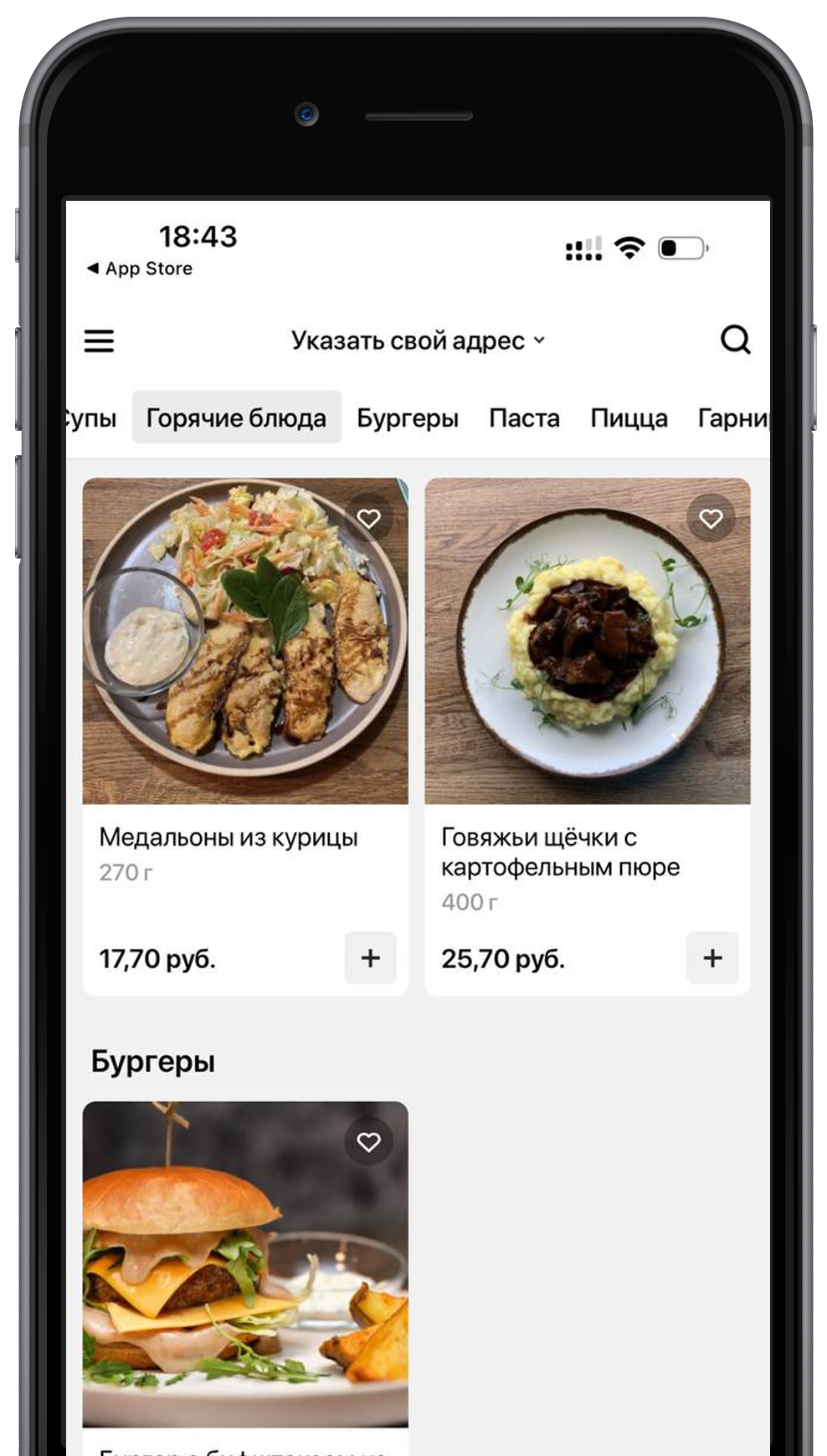Like the burger in the Бургеры section
The height and width of the screenshot is (1456, 827).
point(368,1141)
